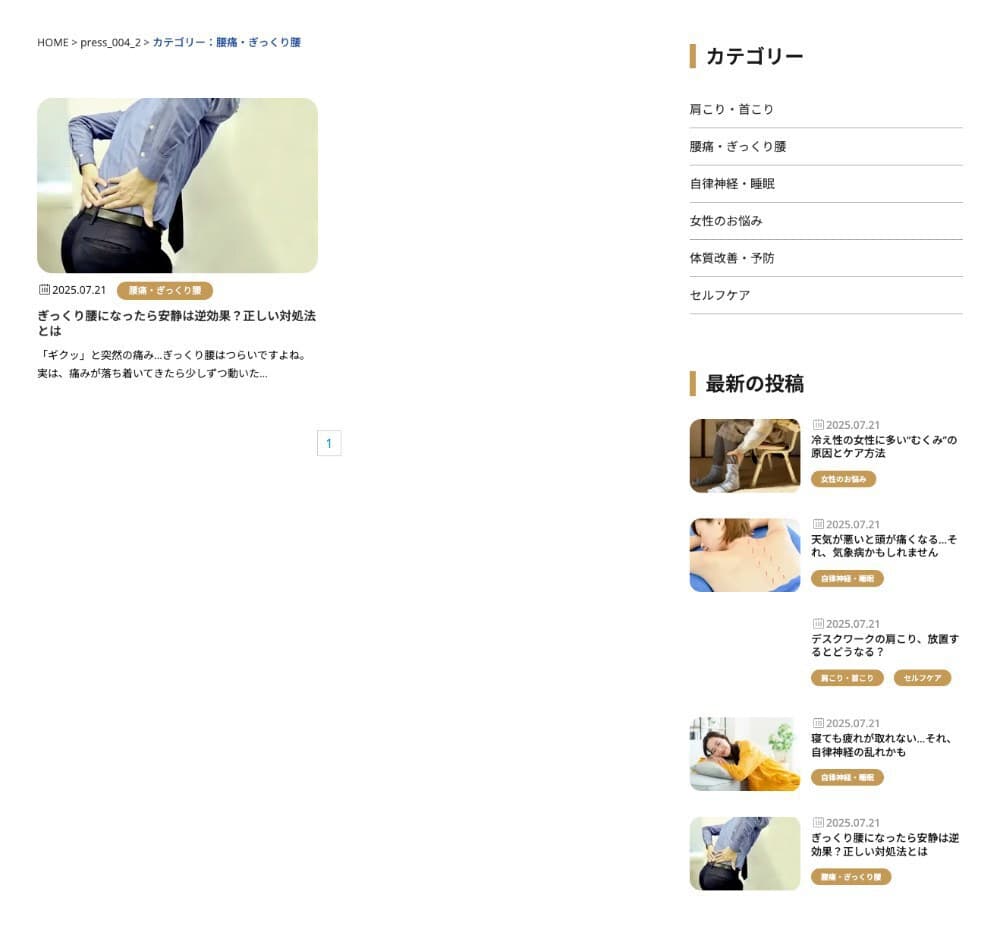Open the HOME breadcrumb link

[52, 42]
